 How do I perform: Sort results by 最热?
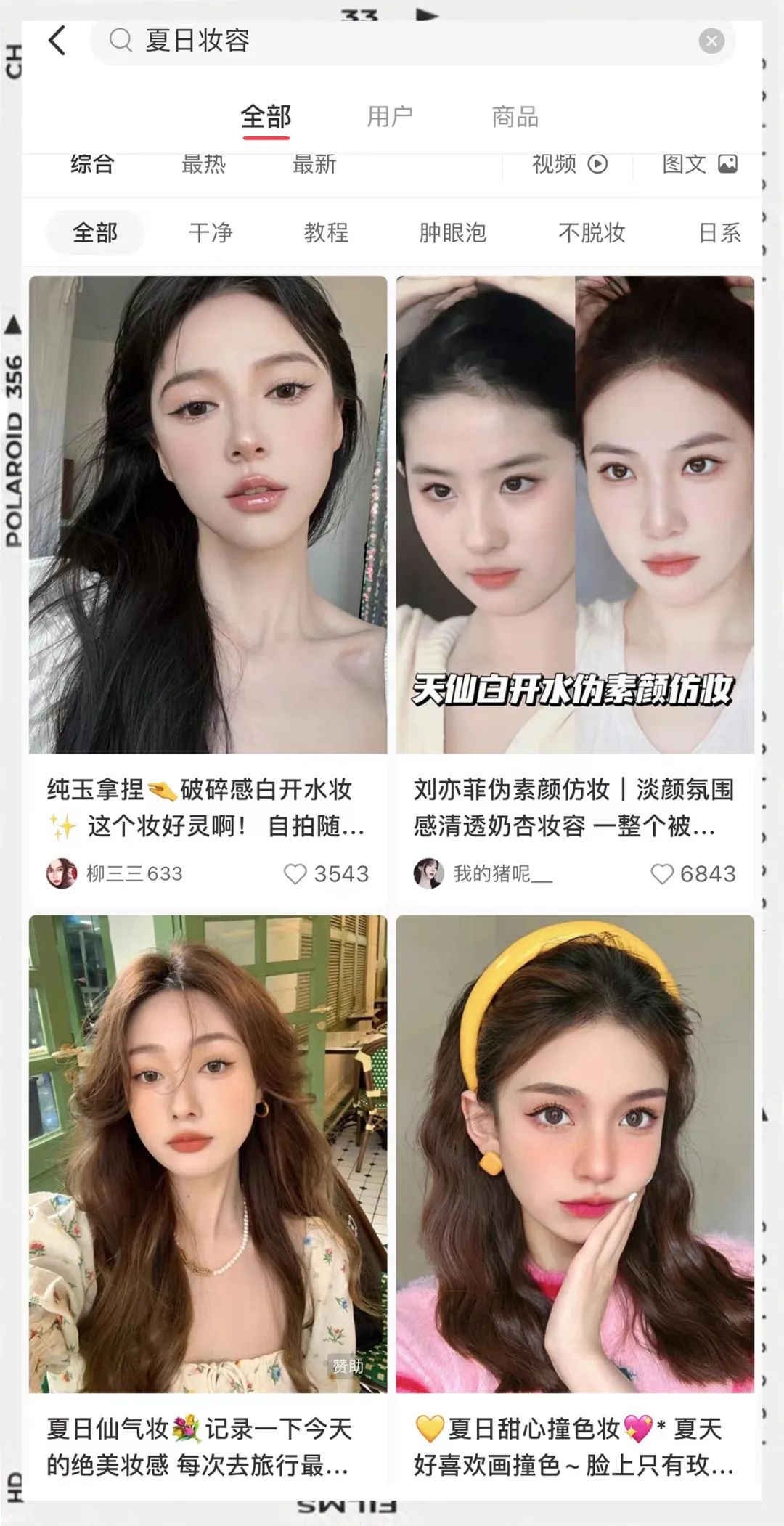tap(203, 165)
